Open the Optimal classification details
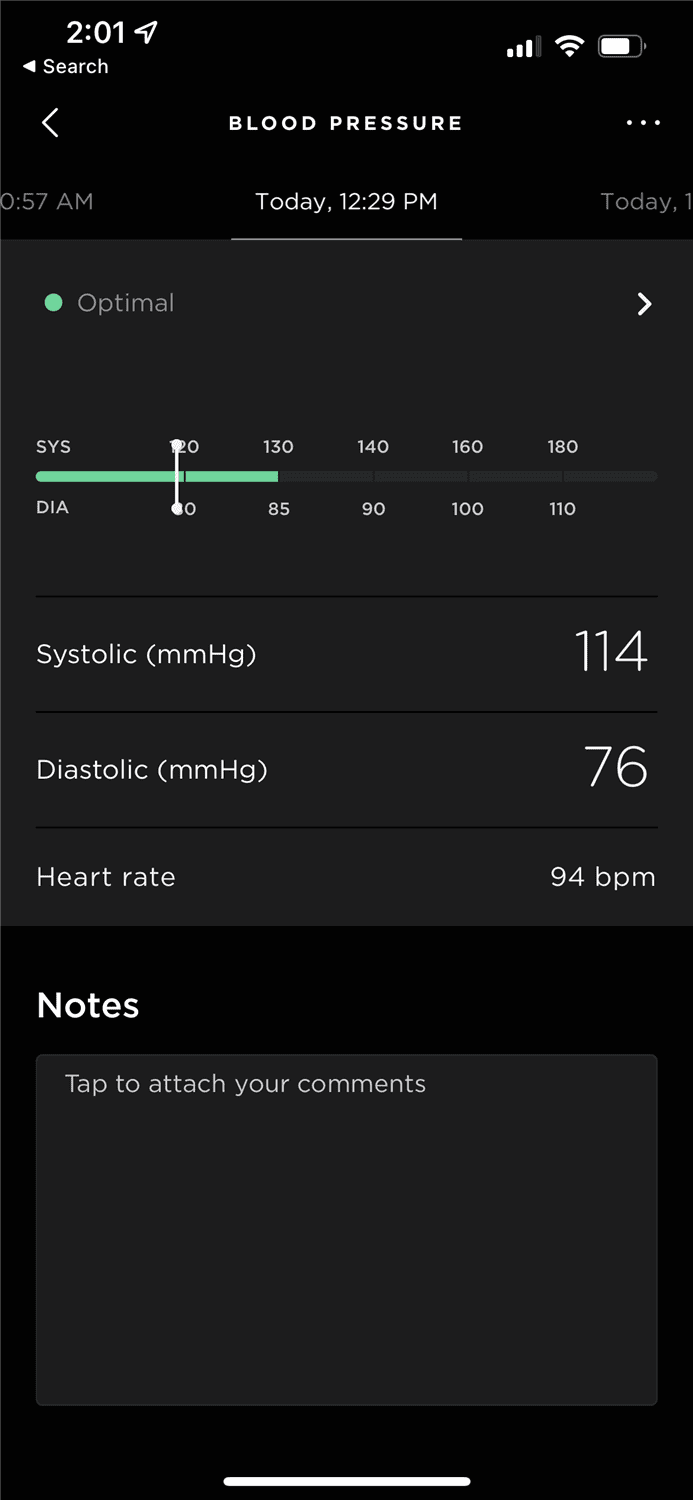This screenshot has width=693, height=1500. tap(346, 303)
